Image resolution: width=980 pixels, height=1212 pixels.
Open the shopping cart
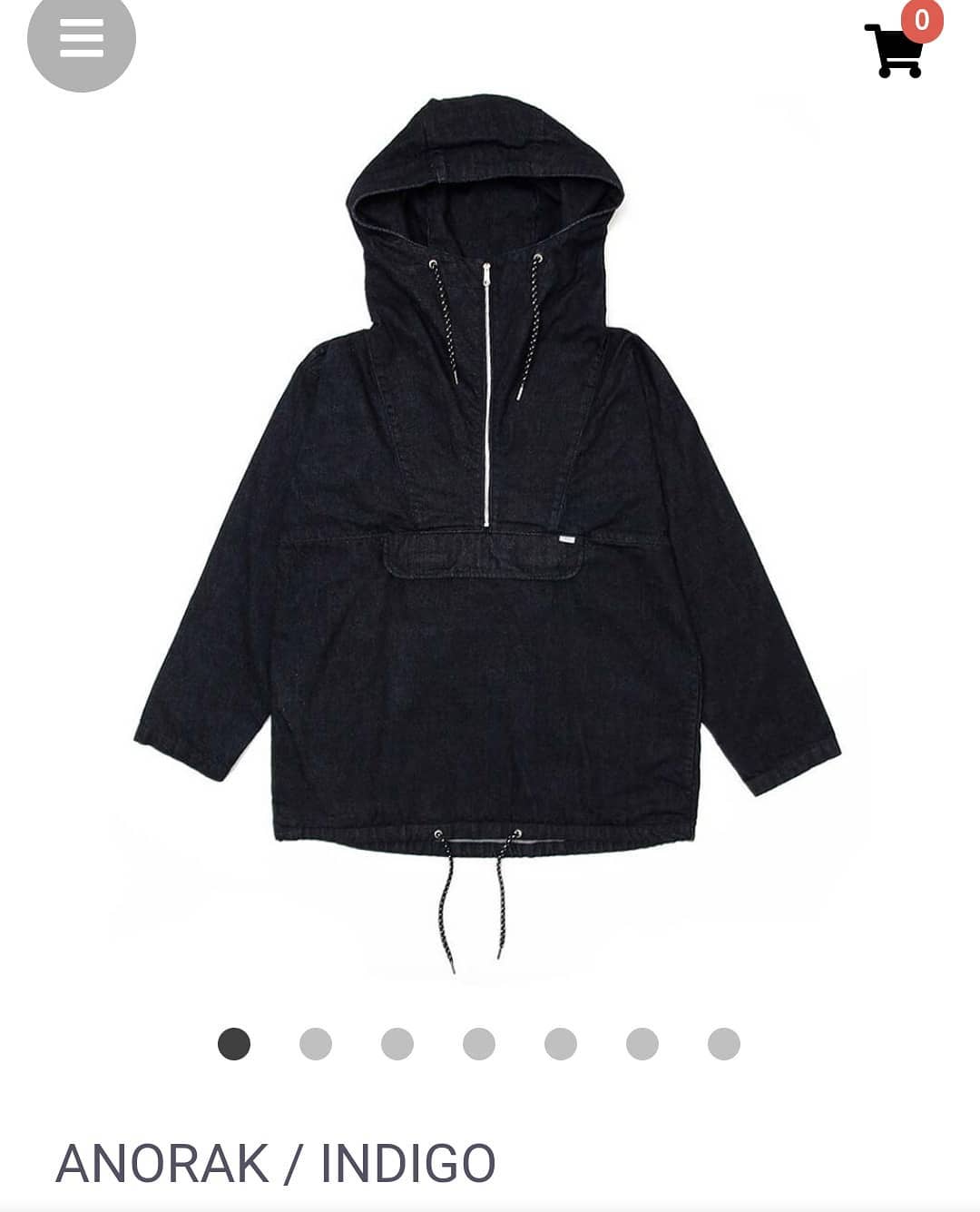(x=897, y=49)
